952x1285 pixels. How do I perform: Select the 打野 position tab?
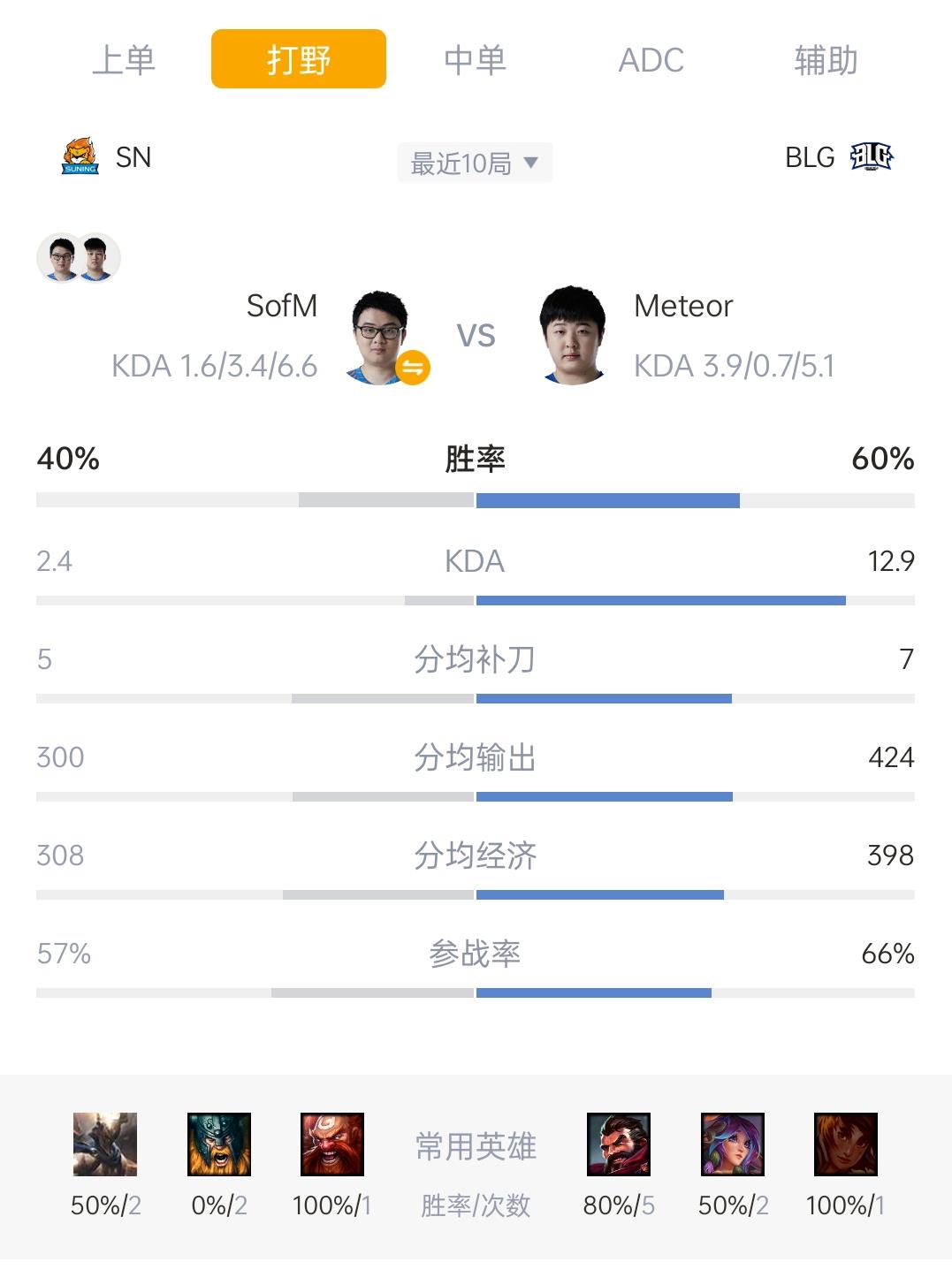point(298,59)
